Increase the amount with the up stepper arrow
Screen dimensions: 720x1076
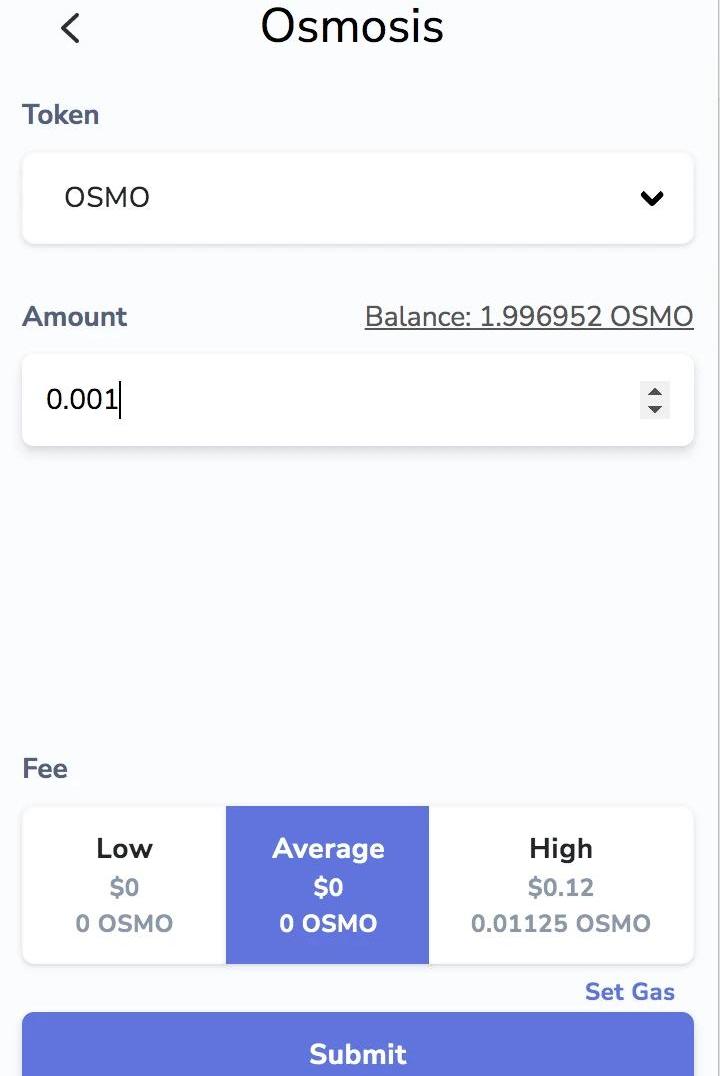[x=654, y=391]
